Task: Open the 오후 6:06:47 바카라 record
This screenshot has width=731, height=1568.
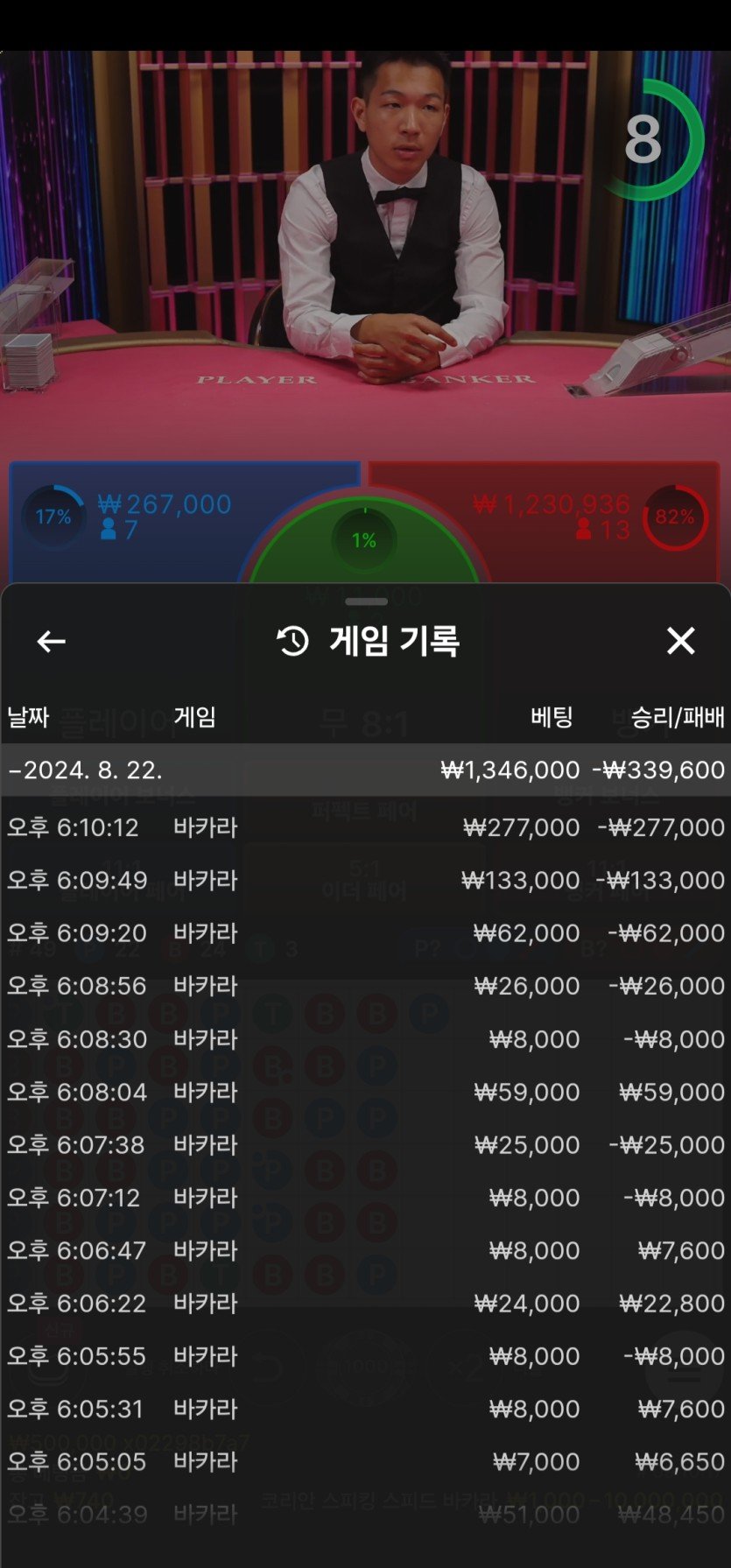Action: point(365,1250)
